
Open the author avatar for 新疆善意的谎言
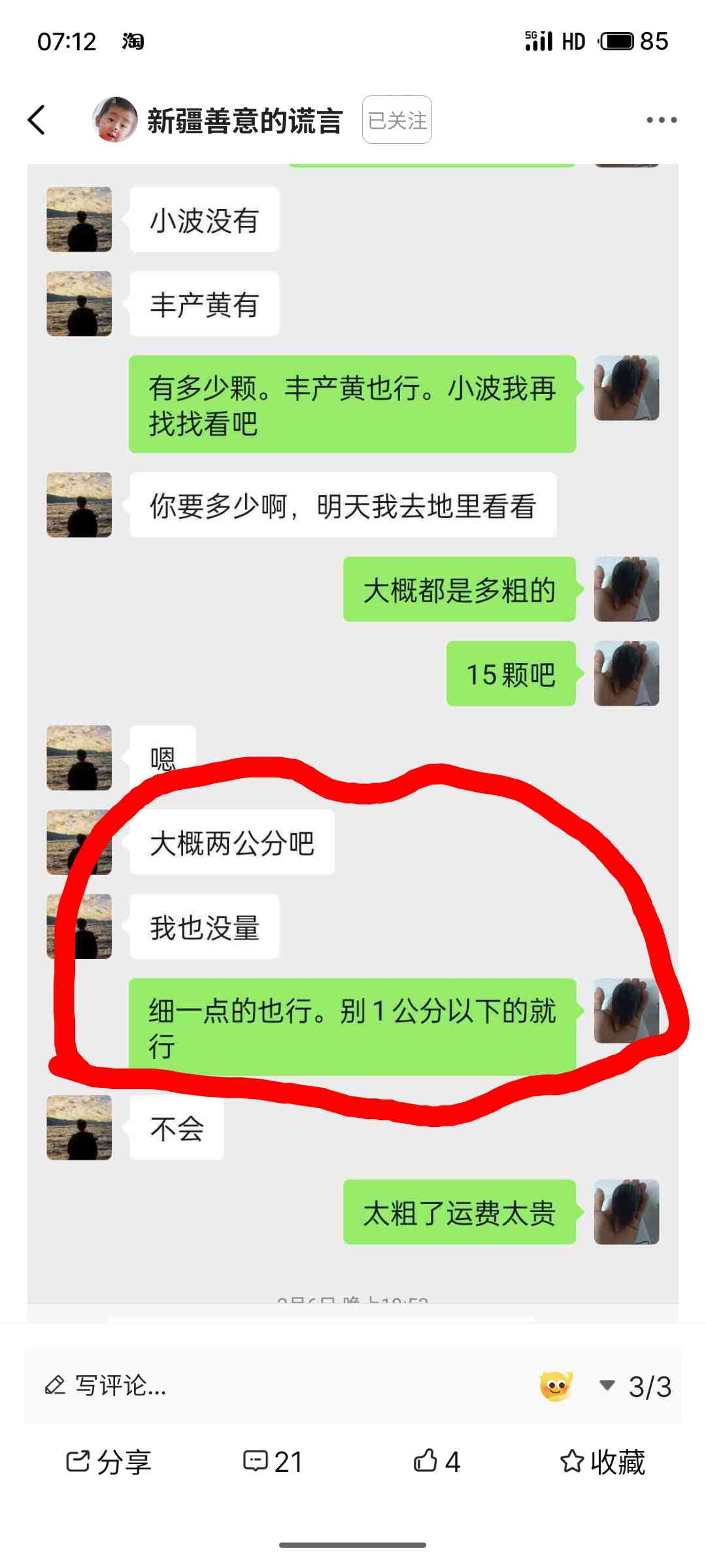[115, 120]
